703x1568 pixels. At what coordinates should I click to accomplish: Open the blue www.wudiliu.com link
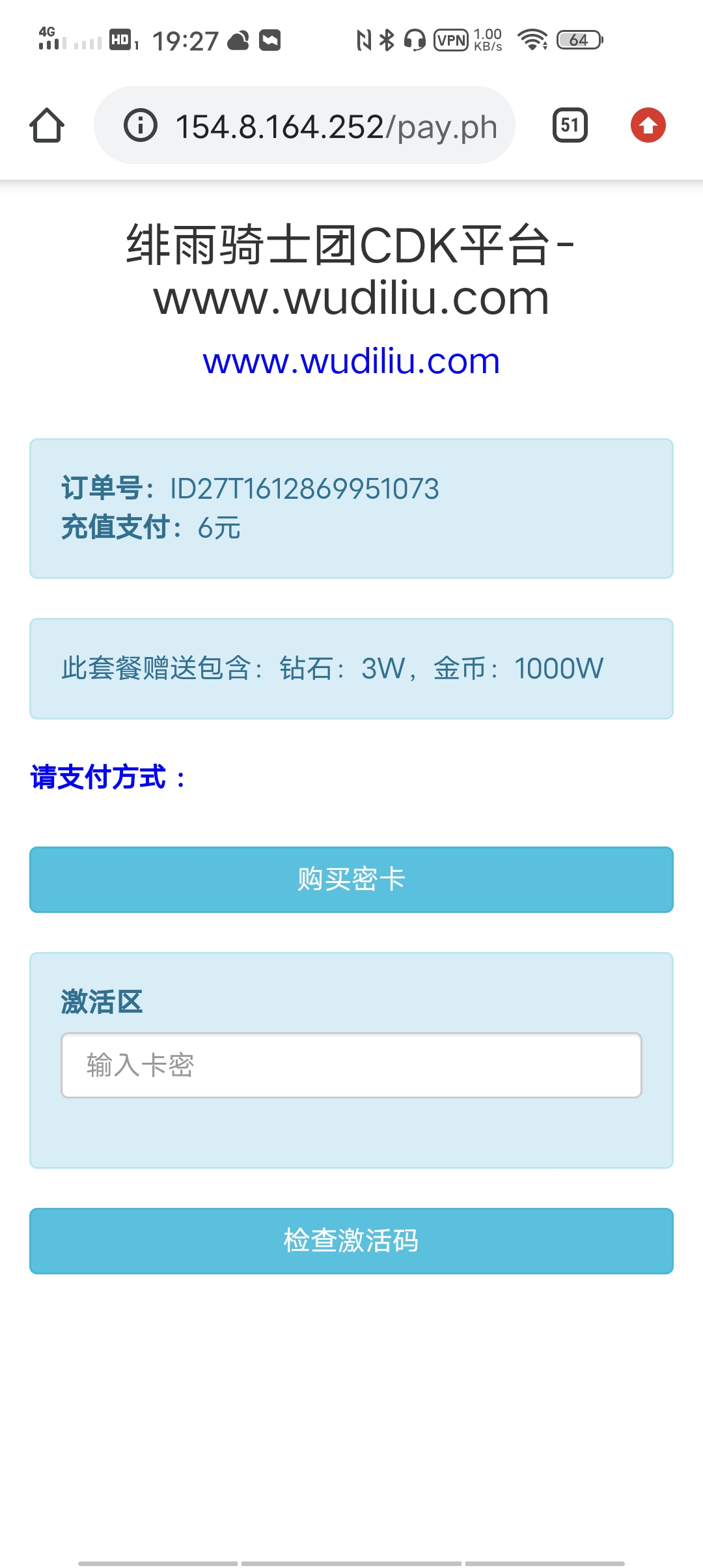click(351, 361)
